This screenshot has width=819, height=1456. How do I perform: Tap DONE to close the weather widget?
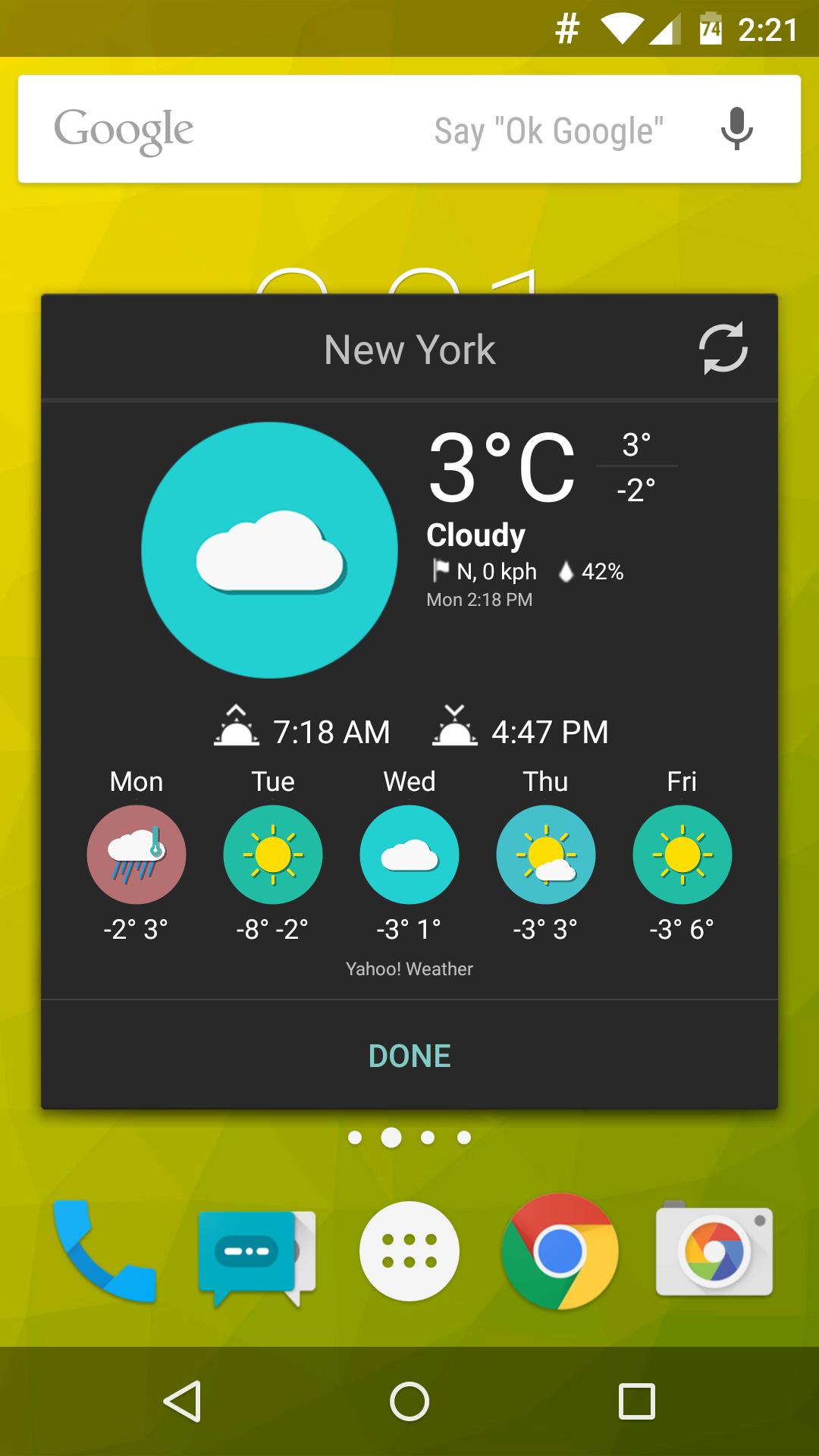pyautogui.click(x=409, y=1054)
